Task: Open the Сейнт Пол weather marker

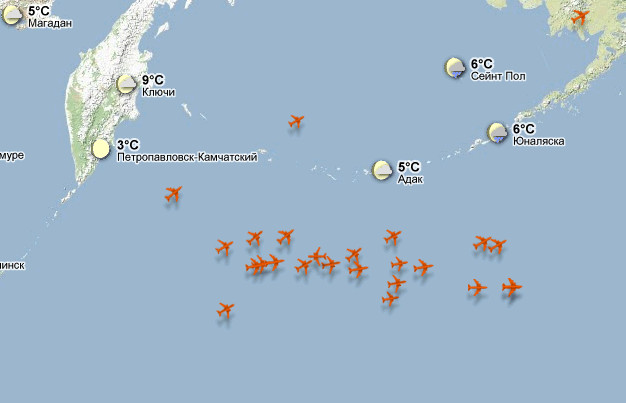Action: pyautogui.click(x=456, y=68)
